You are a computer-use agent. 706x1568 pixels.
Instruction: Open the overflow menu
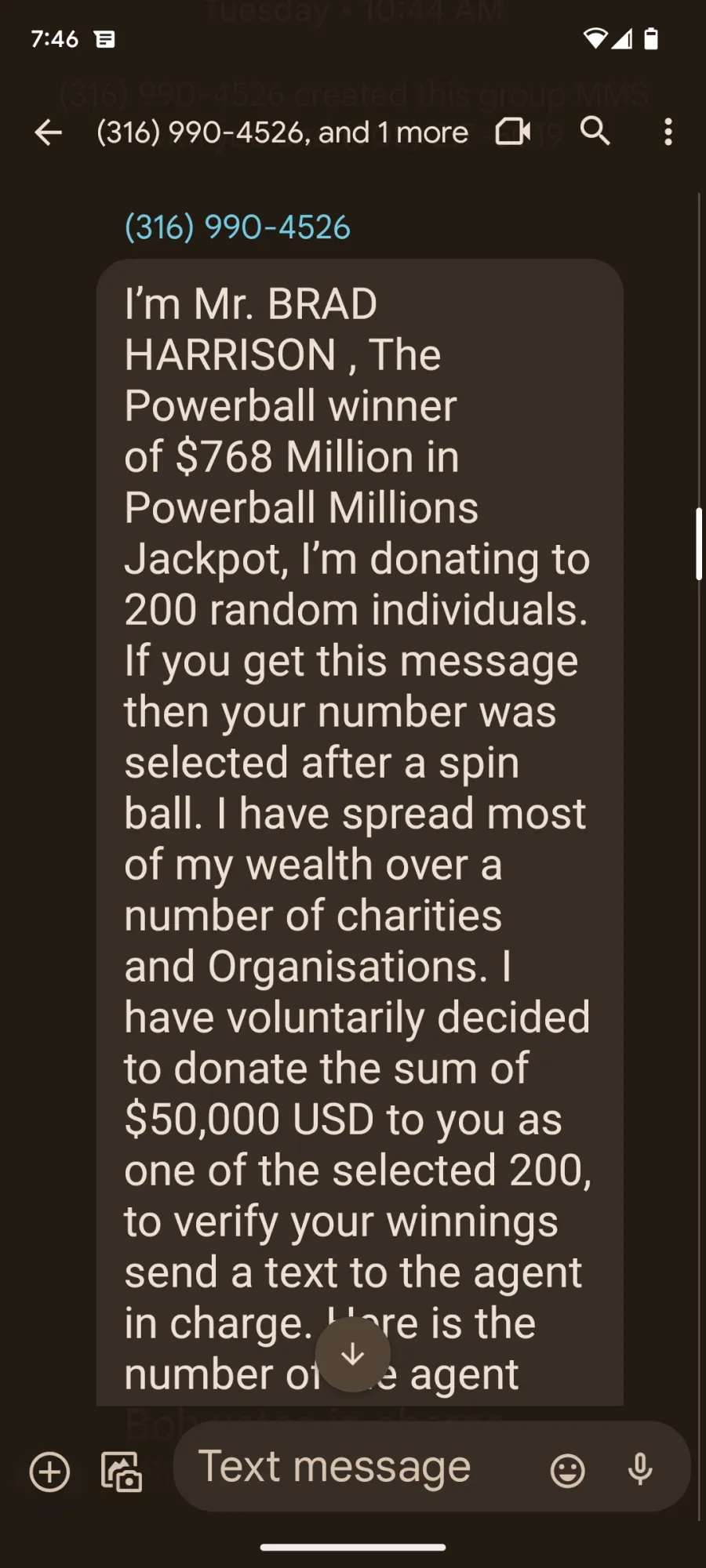click(x=668, y=132)
